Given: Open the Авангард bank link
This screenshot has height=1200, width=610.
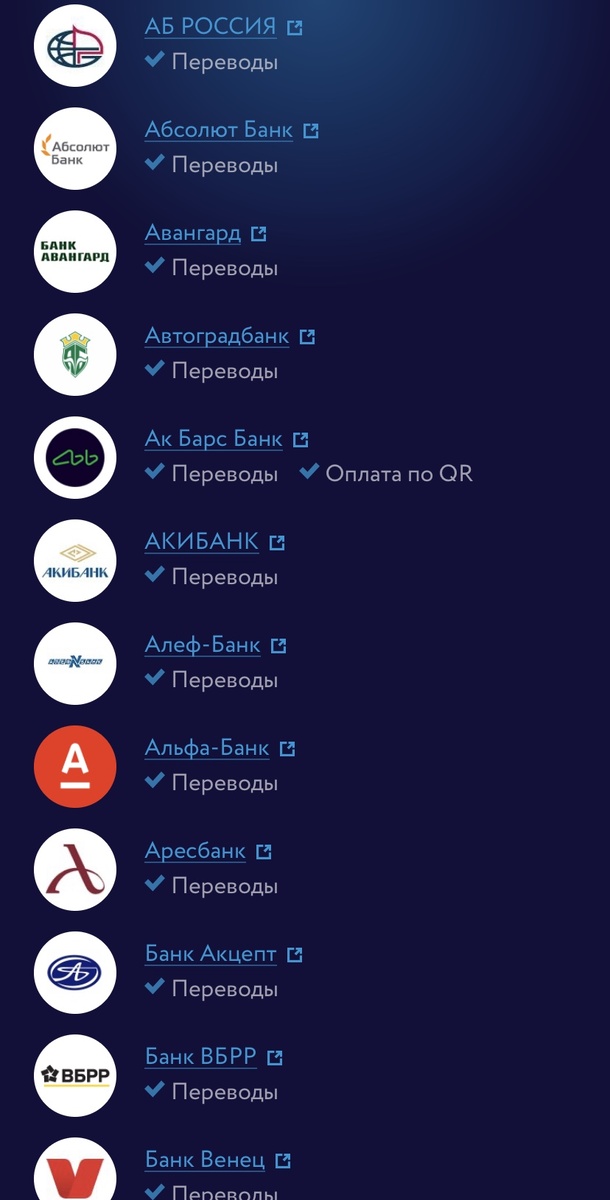Looking at the screenshot, I should [x=193, y=233].
